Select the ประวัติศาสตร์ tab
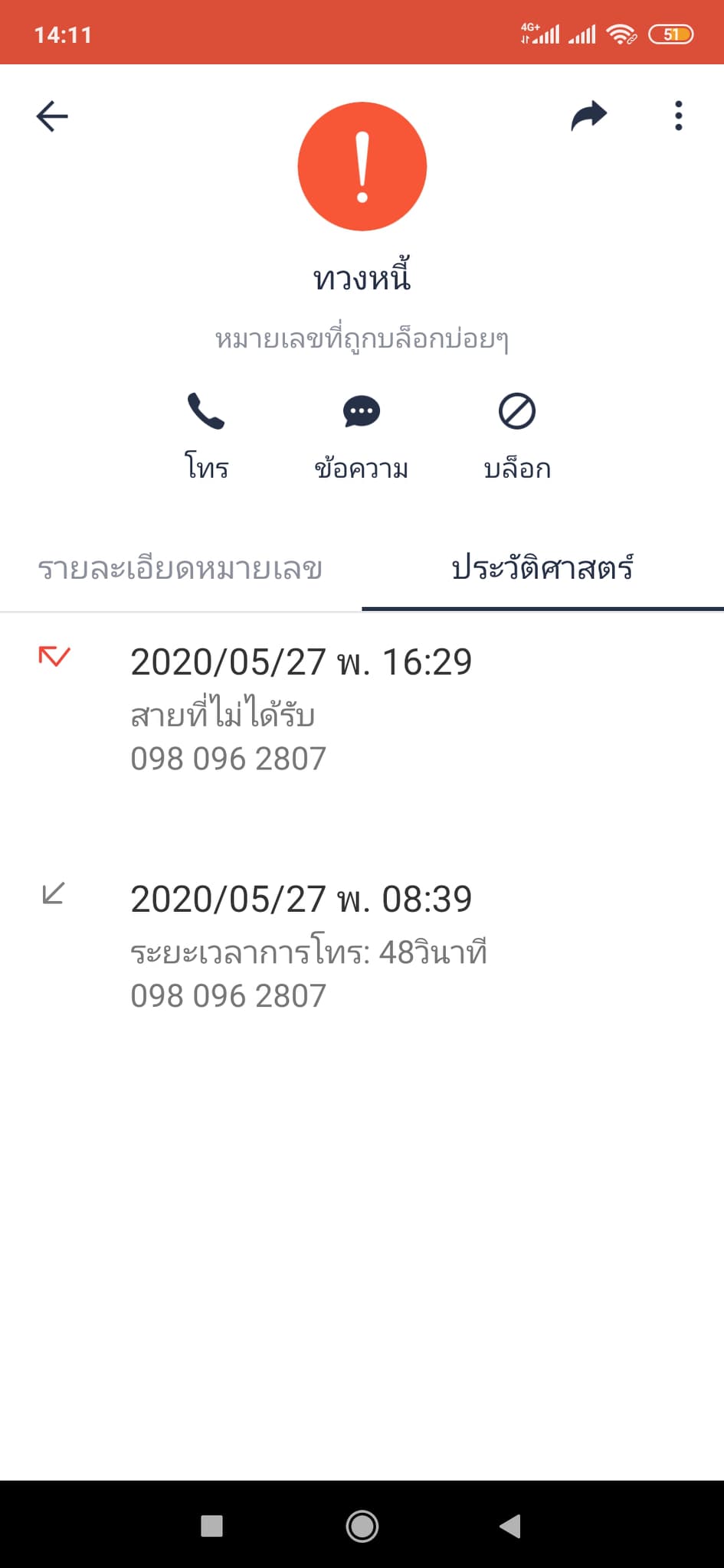Image resolution: width=724 pixels, height=1568 pixels. 542,569
